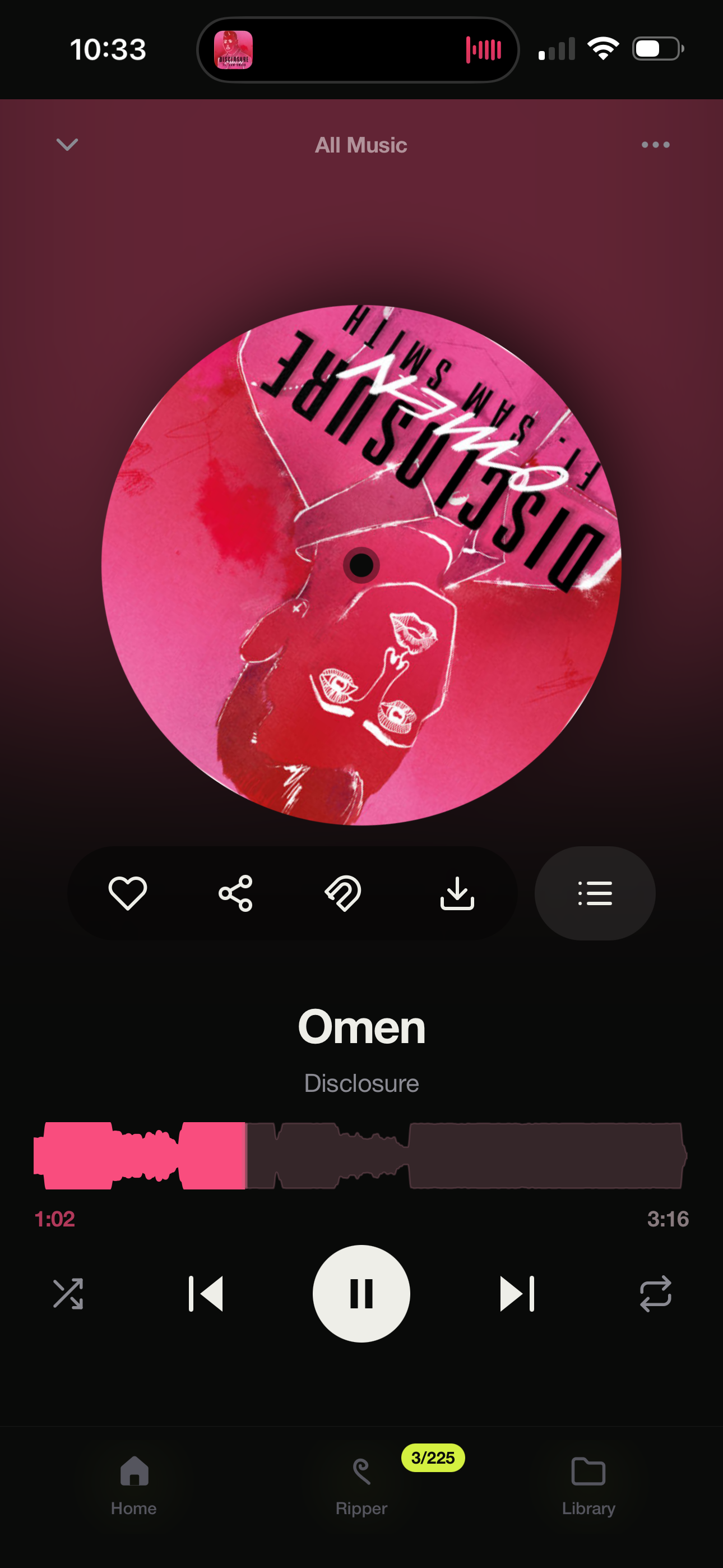Open the three-dot overflow menu
Viewport: 723px width, 1568px height.
point(655,145)
